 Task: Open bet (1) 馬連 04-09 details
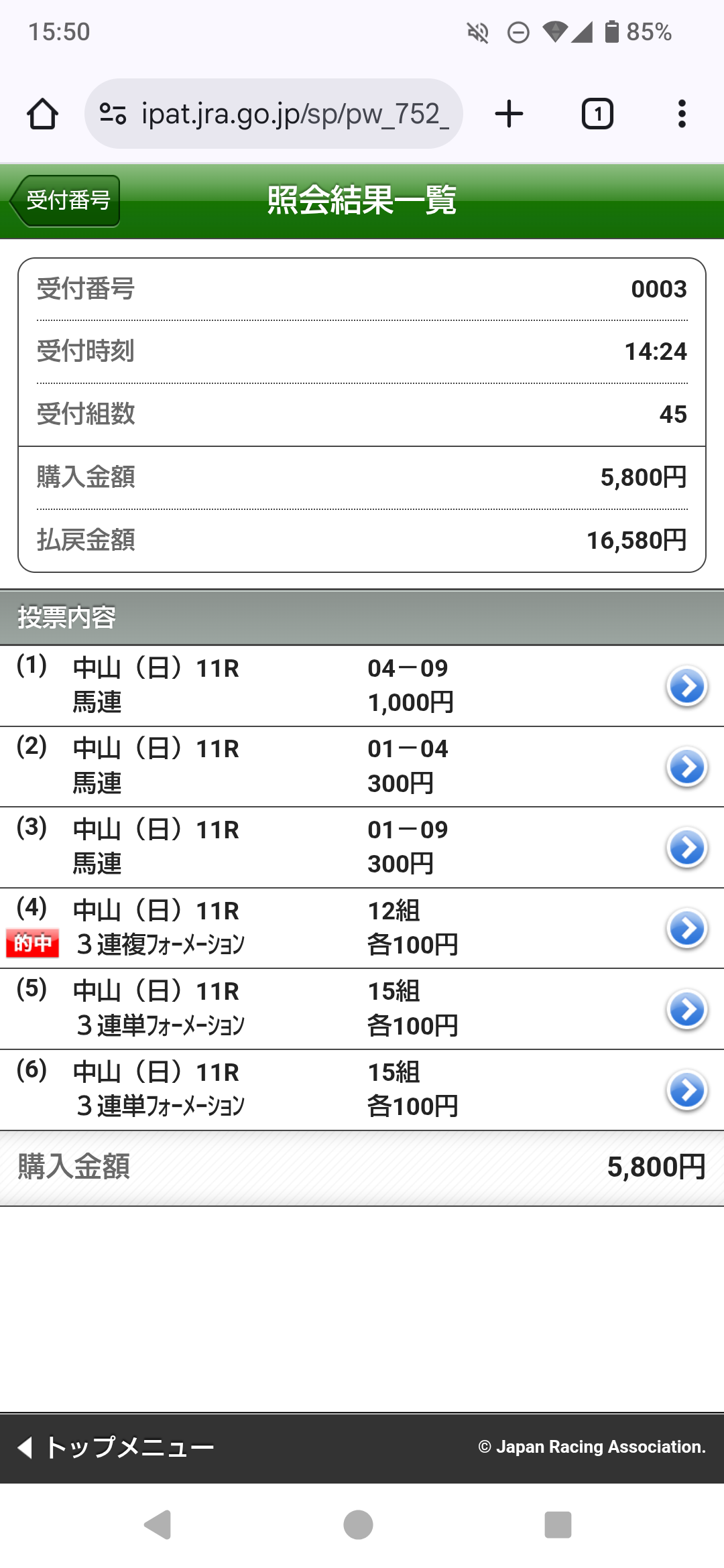point(686,686)
